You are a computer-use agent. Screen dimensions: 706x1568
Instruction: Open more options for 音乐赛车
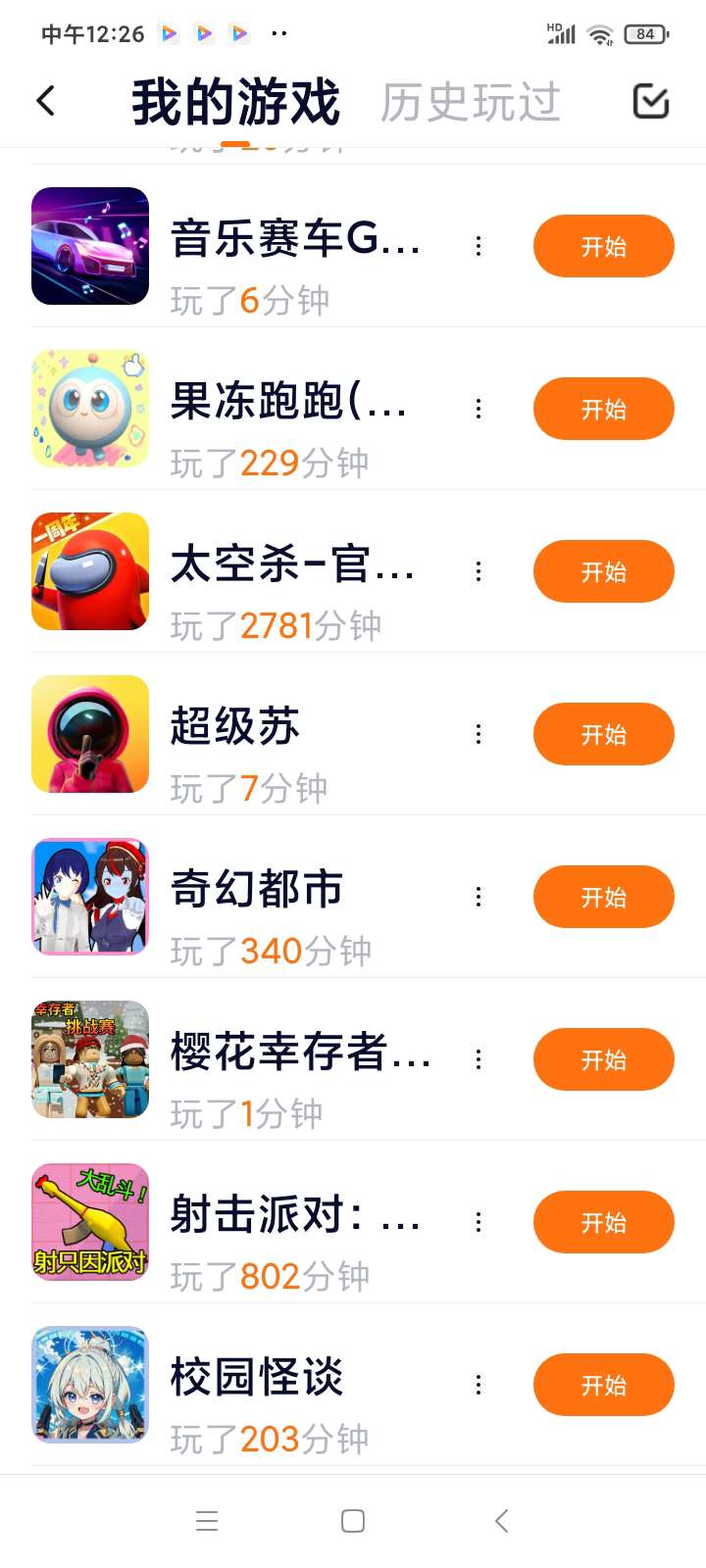pyautogui.click(x=479, y=246)
